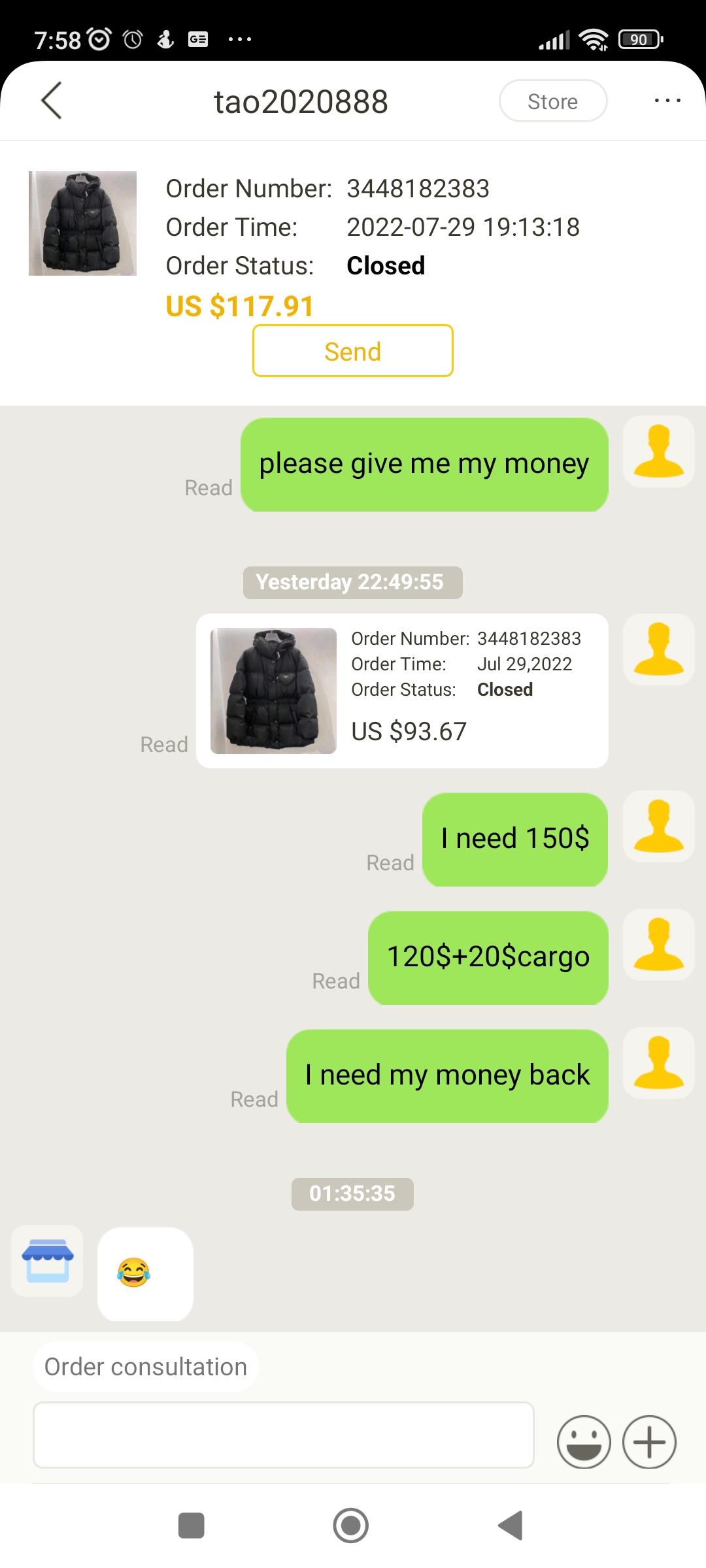Open the US $93.67 order card message

click(402, 691)
